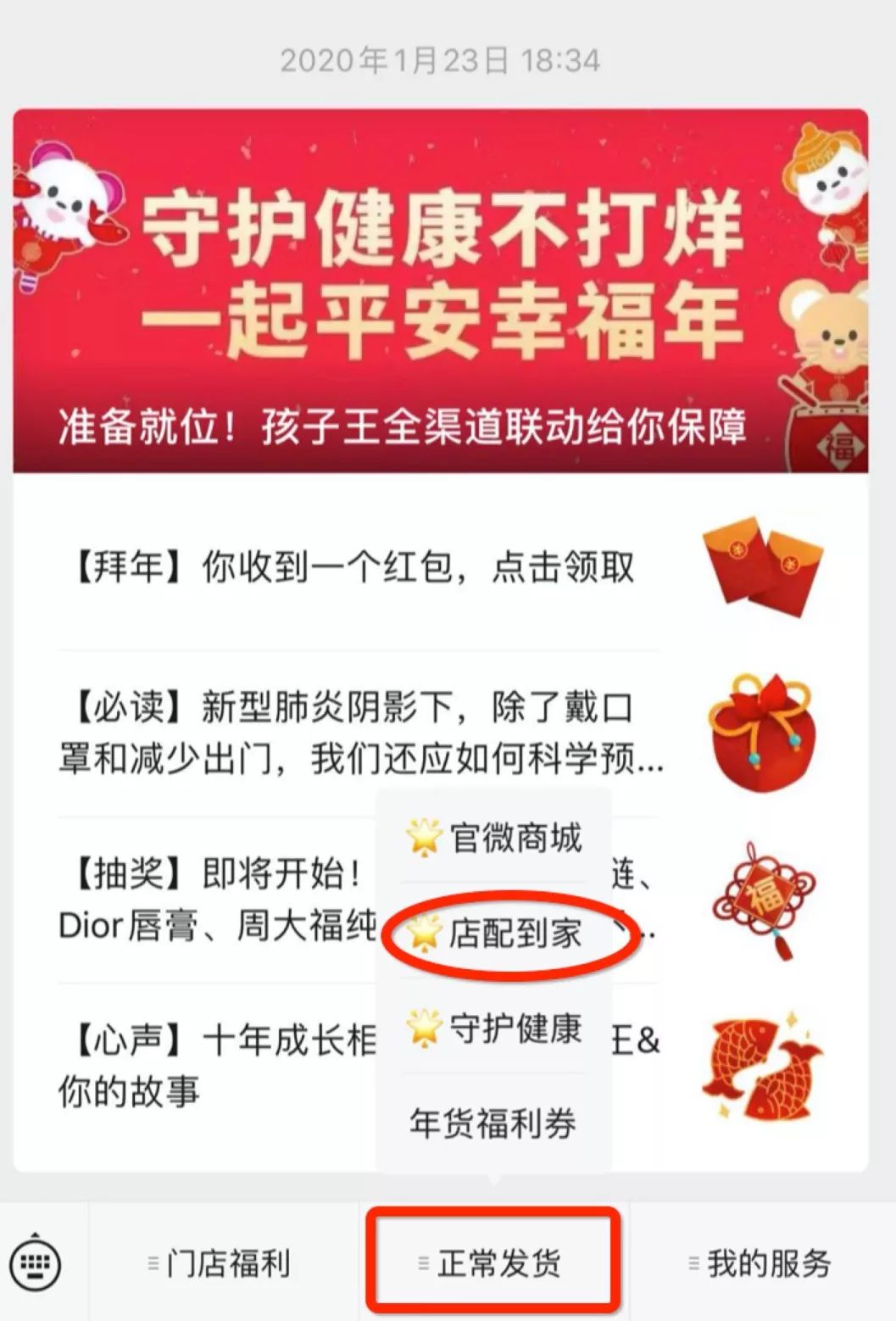
Task: Choose 店配到家 from the popup menu
Action: point(494,934)
